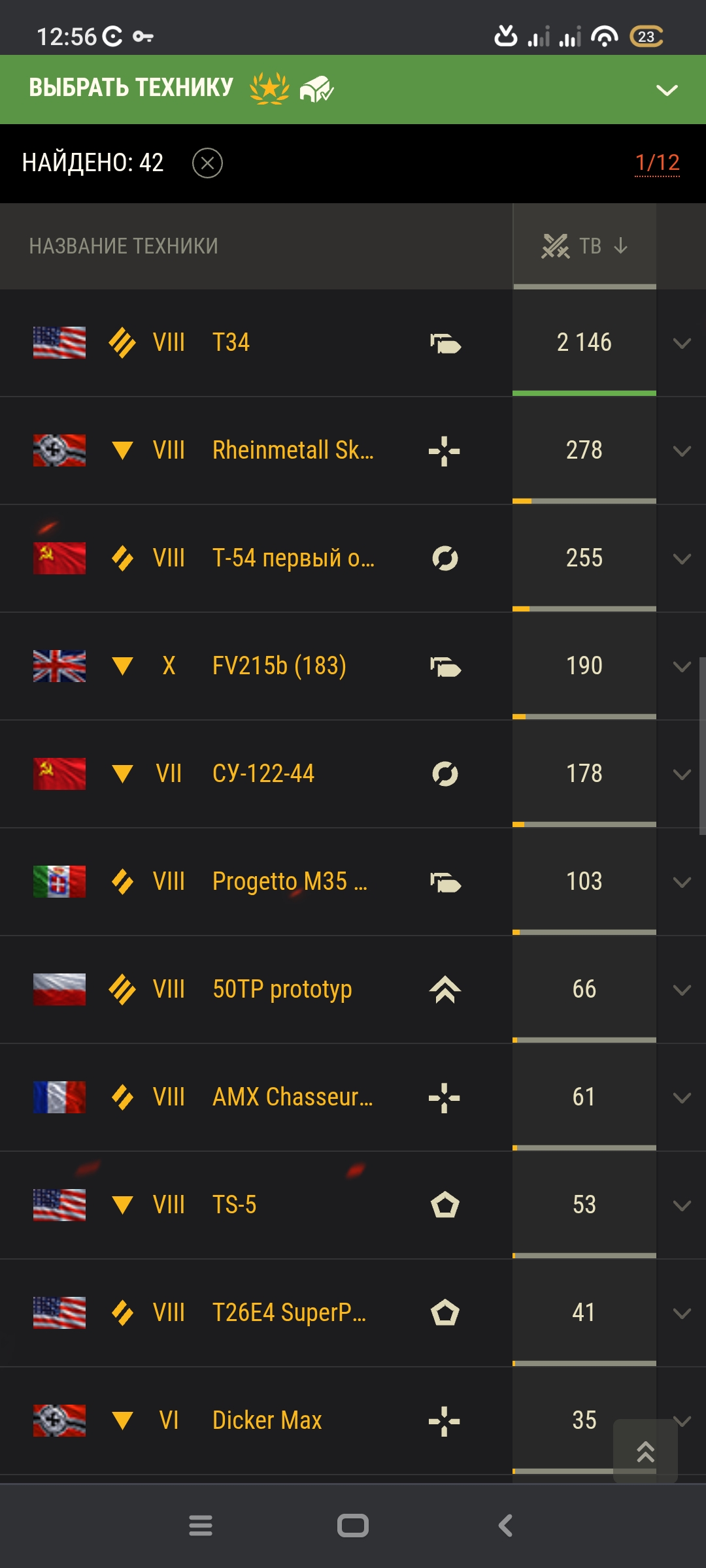
Task: Open recent apps from navigation bar
Action: click(201, 1526)
